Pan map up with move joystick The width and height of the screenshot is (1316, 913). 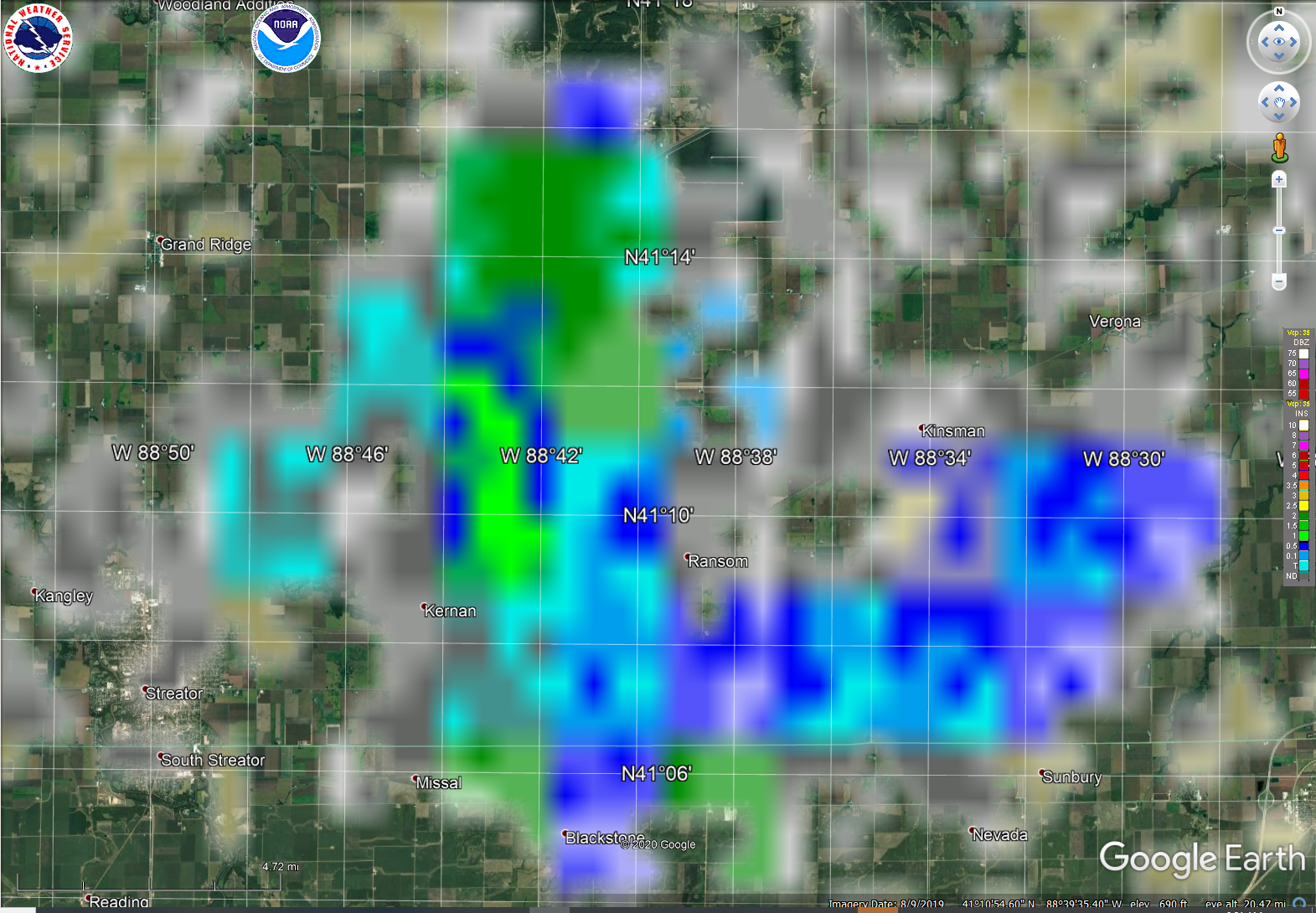click(x=1278, y=88)
